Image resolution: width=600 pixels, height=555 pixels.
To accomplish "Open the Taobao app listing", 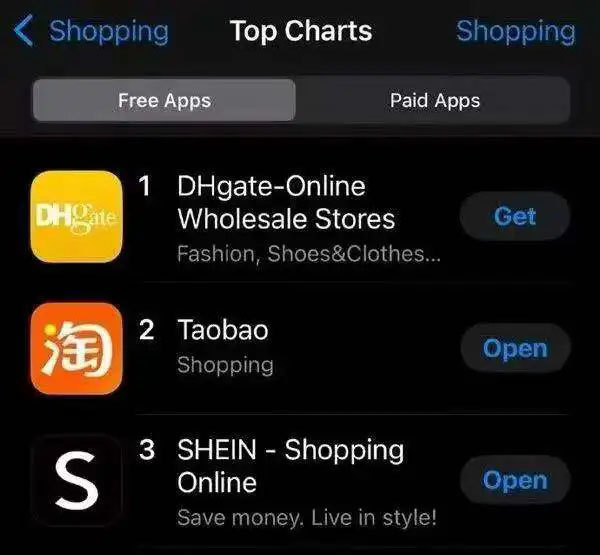I will 222,330.
